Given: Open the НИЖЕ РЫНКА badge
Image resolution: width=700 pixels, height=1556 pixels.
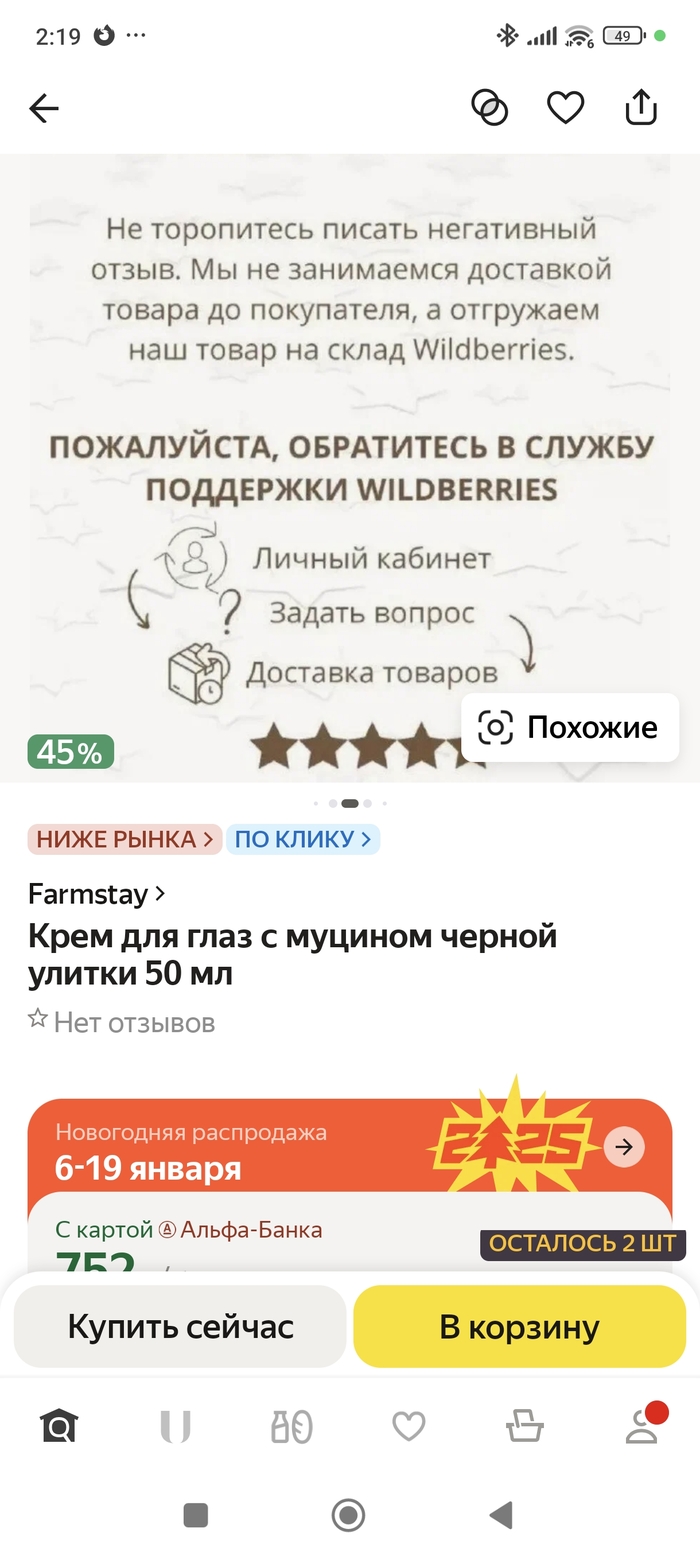Looking at the screenshot, I should pos(125,839).
